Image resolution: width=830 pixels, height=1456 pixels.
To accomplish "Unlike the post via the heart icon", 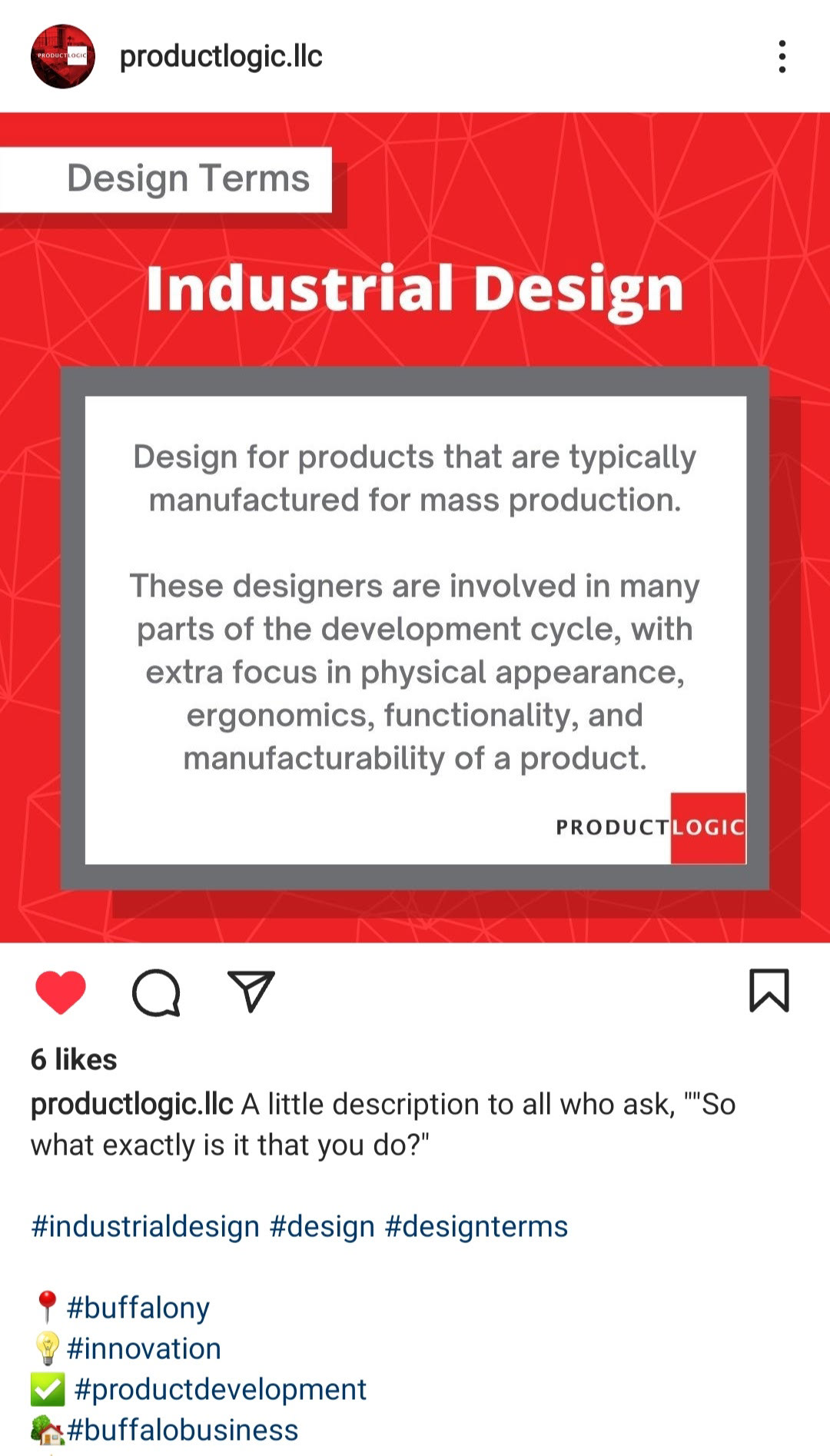I will click(x=61, y=992).
